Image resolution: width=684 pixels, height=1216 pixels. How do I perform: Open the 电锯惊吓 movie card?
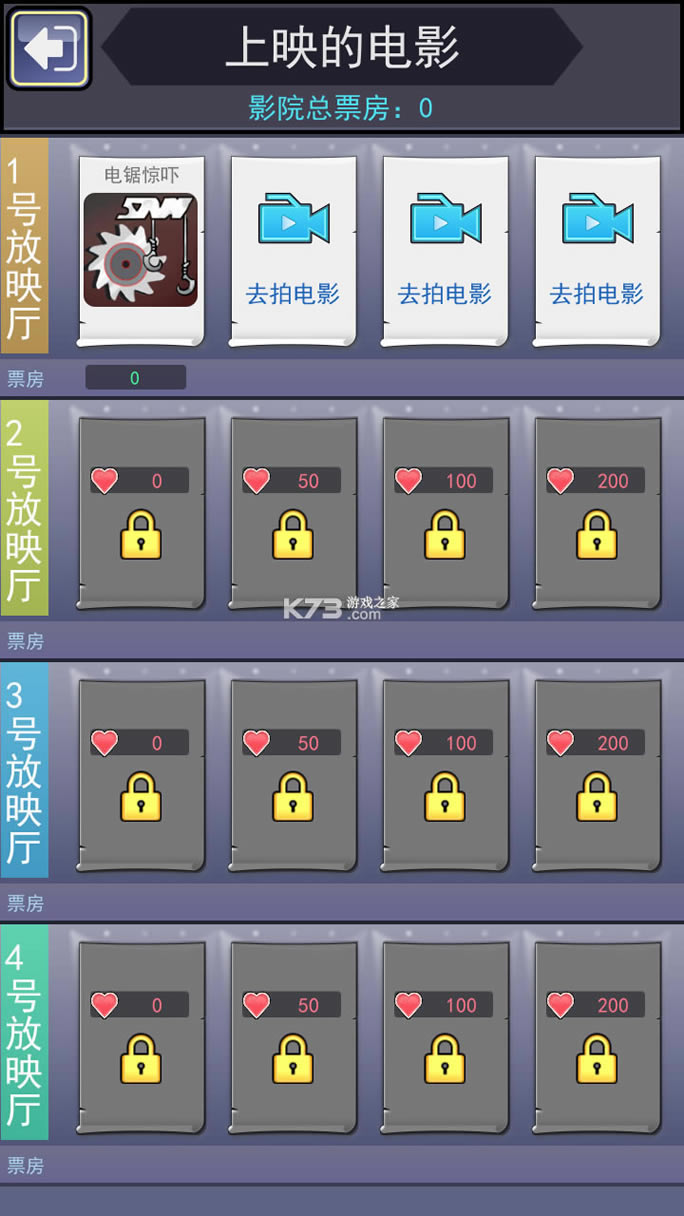point(141,248)
